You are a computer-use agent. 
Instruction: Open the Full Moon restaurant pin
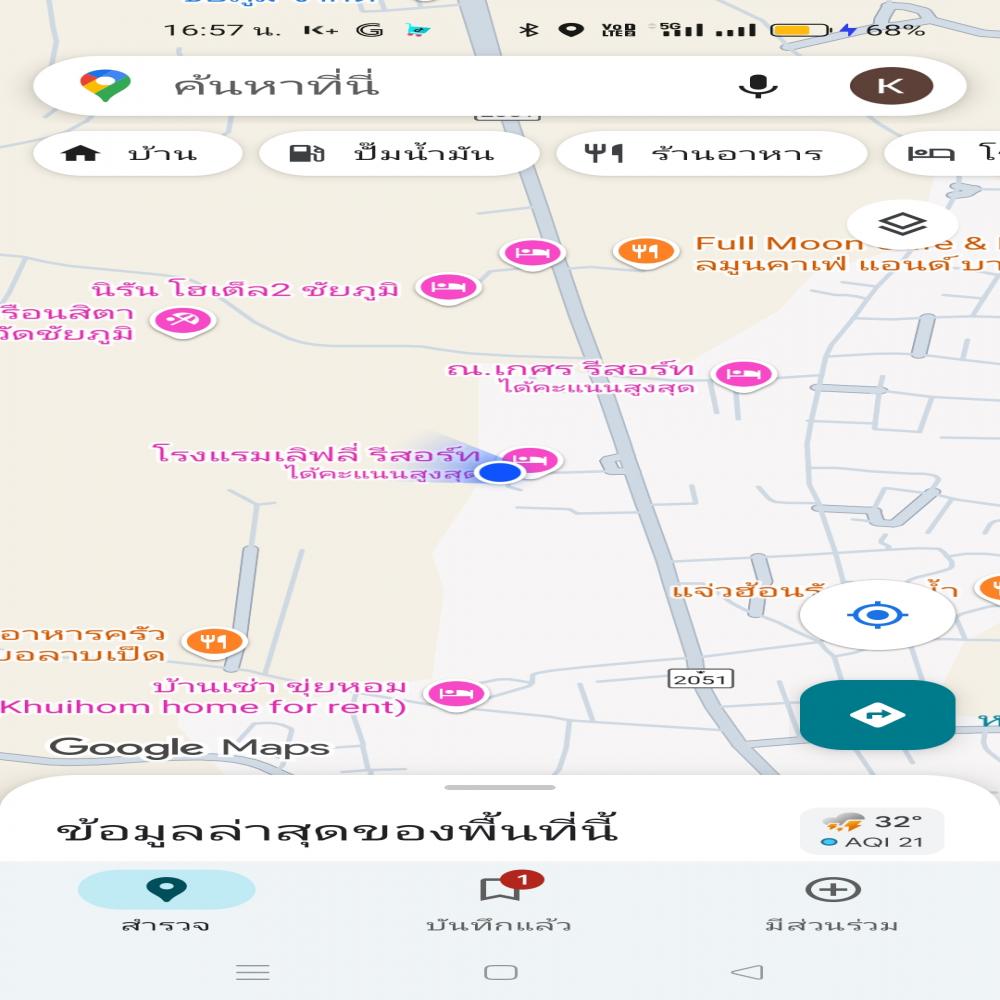point(645,251)
